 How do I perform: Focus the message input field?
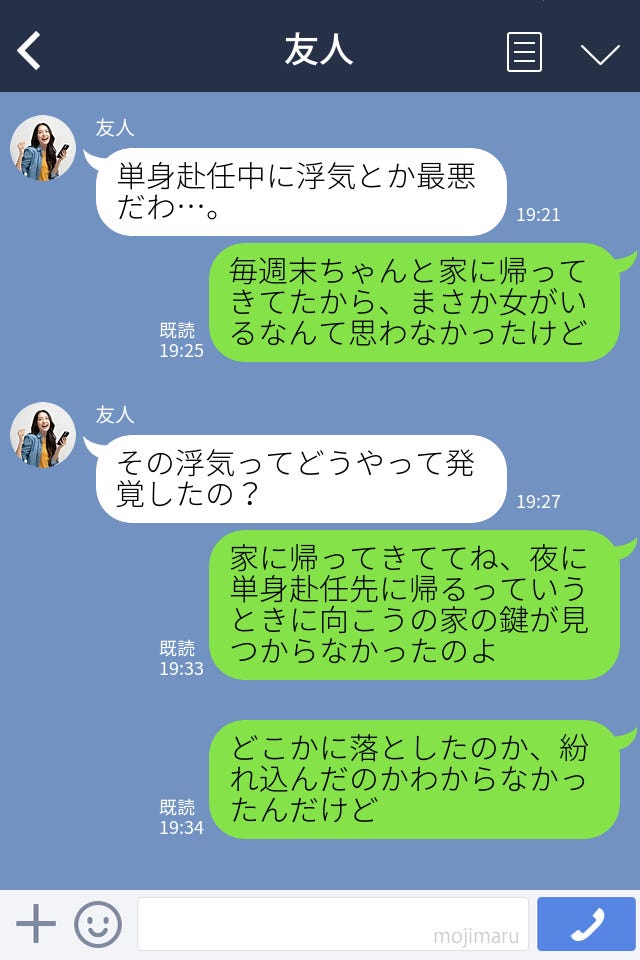point(332,923)
